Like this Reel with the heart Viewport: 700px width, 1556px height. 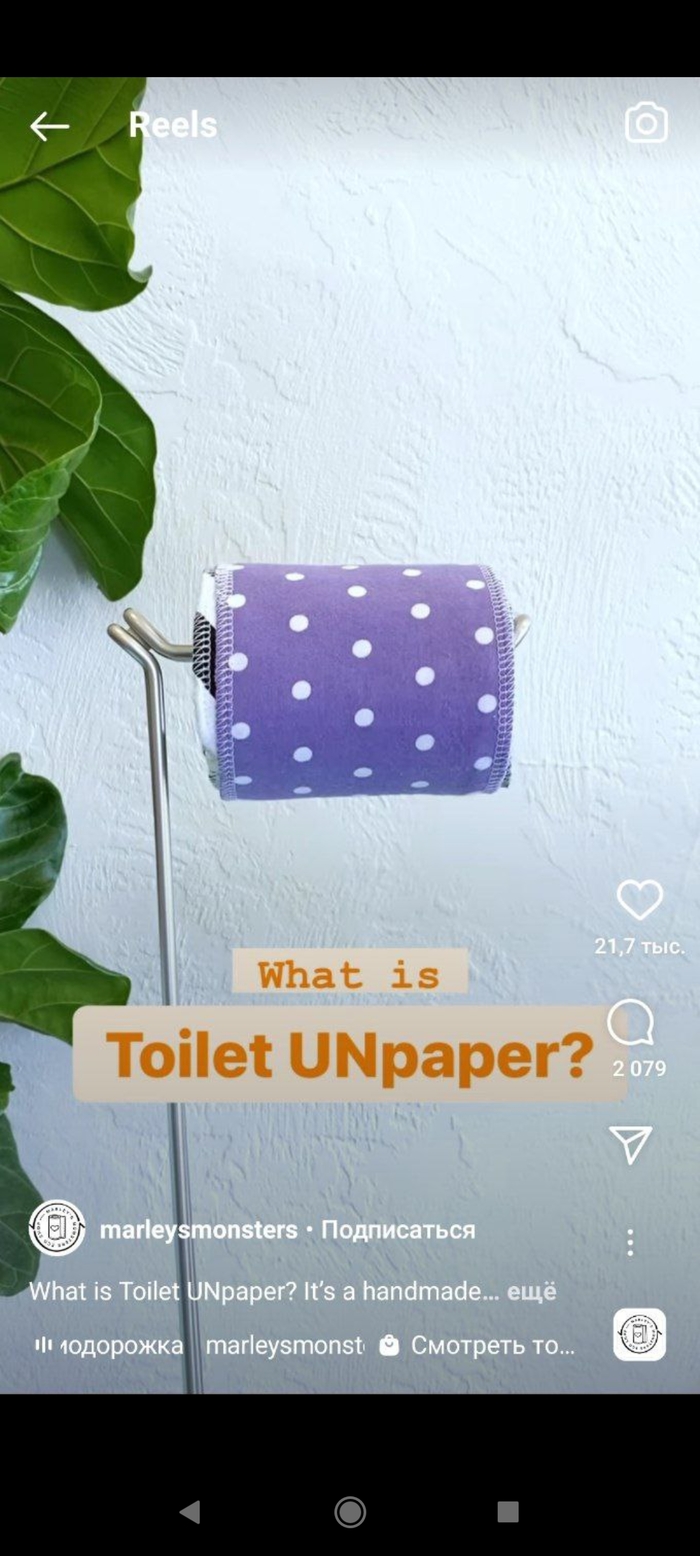639,901
